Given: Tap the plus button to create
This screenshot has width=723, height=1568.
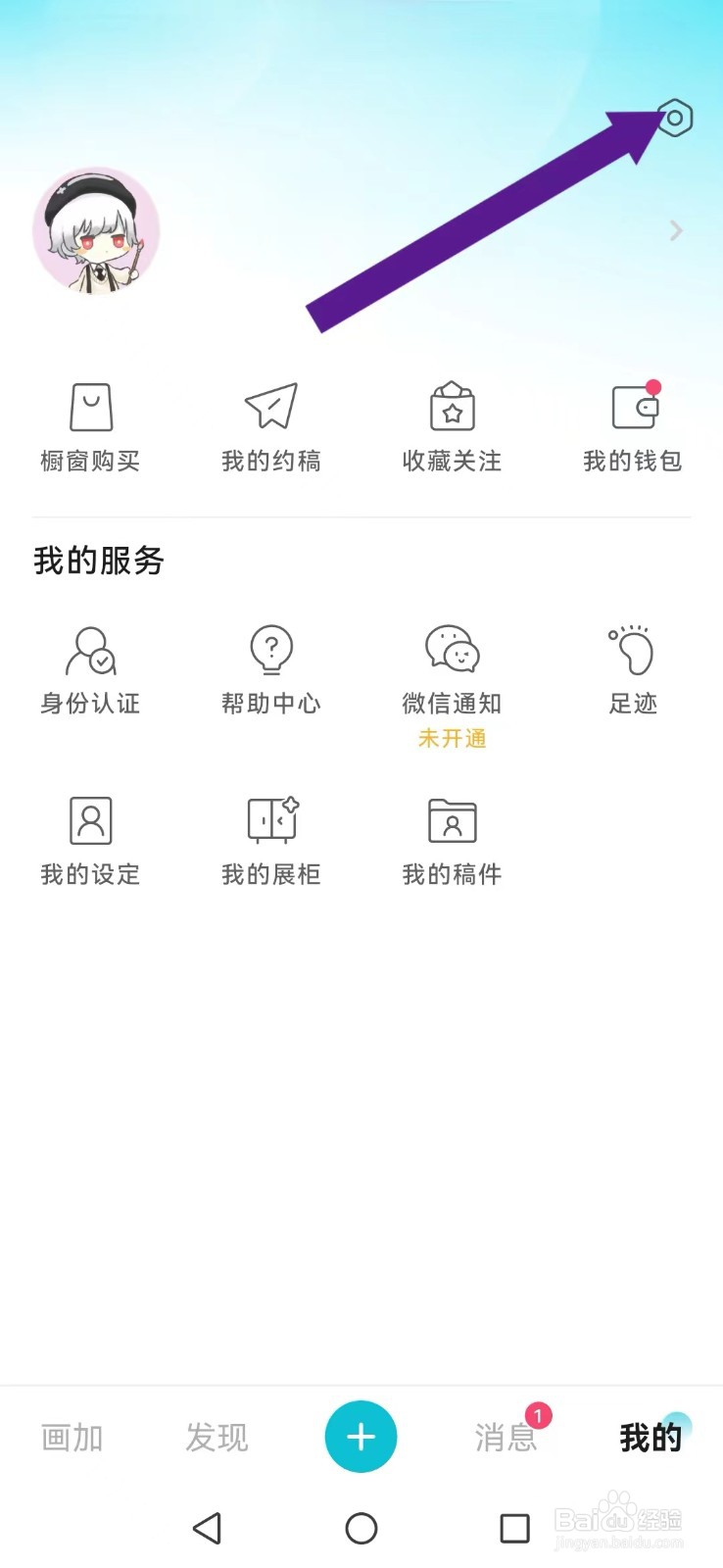Looking at the screenshot, I should click(x=361, y=1437).
